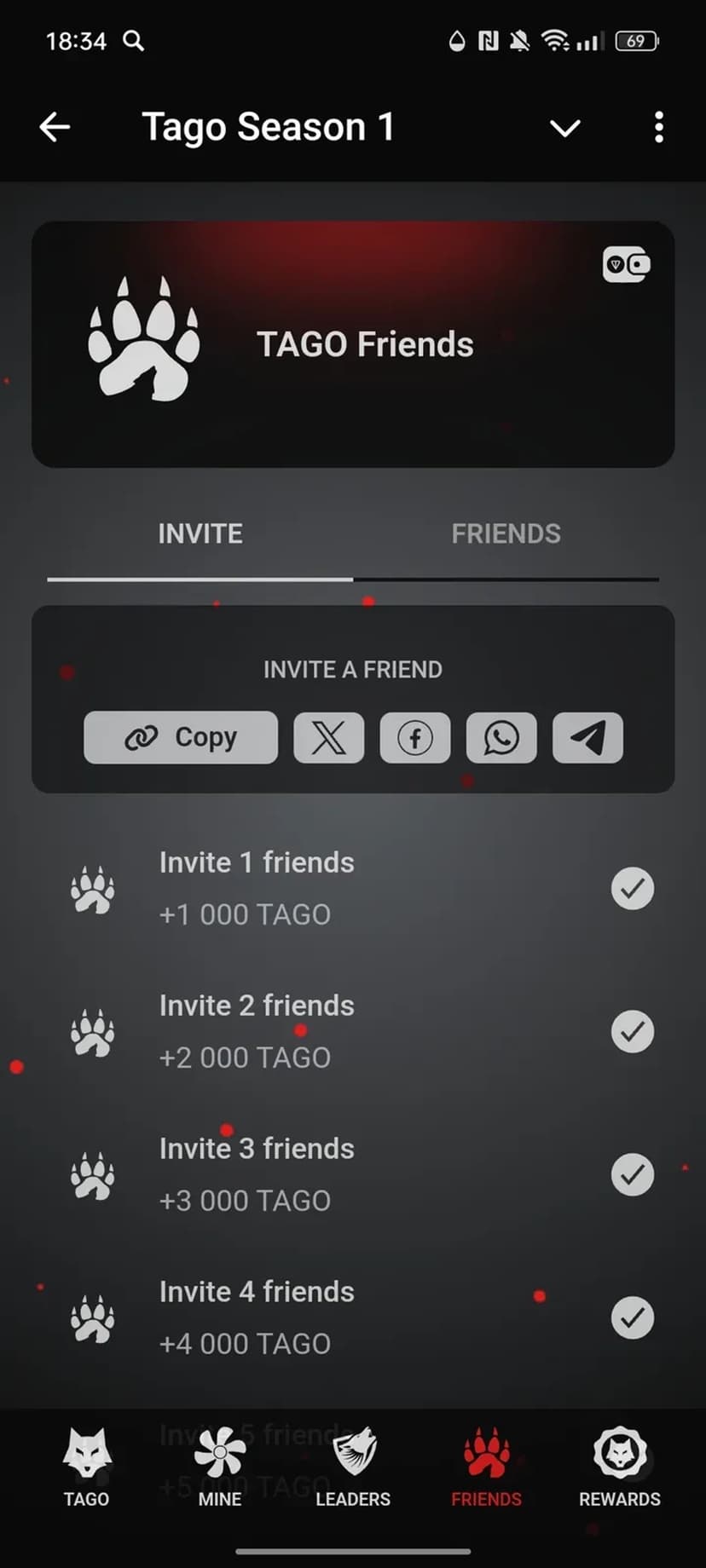The width and height of the screenshot is (706, 1568).
Task: Expand the dropdown chevron in header
Action: (564, 129)
